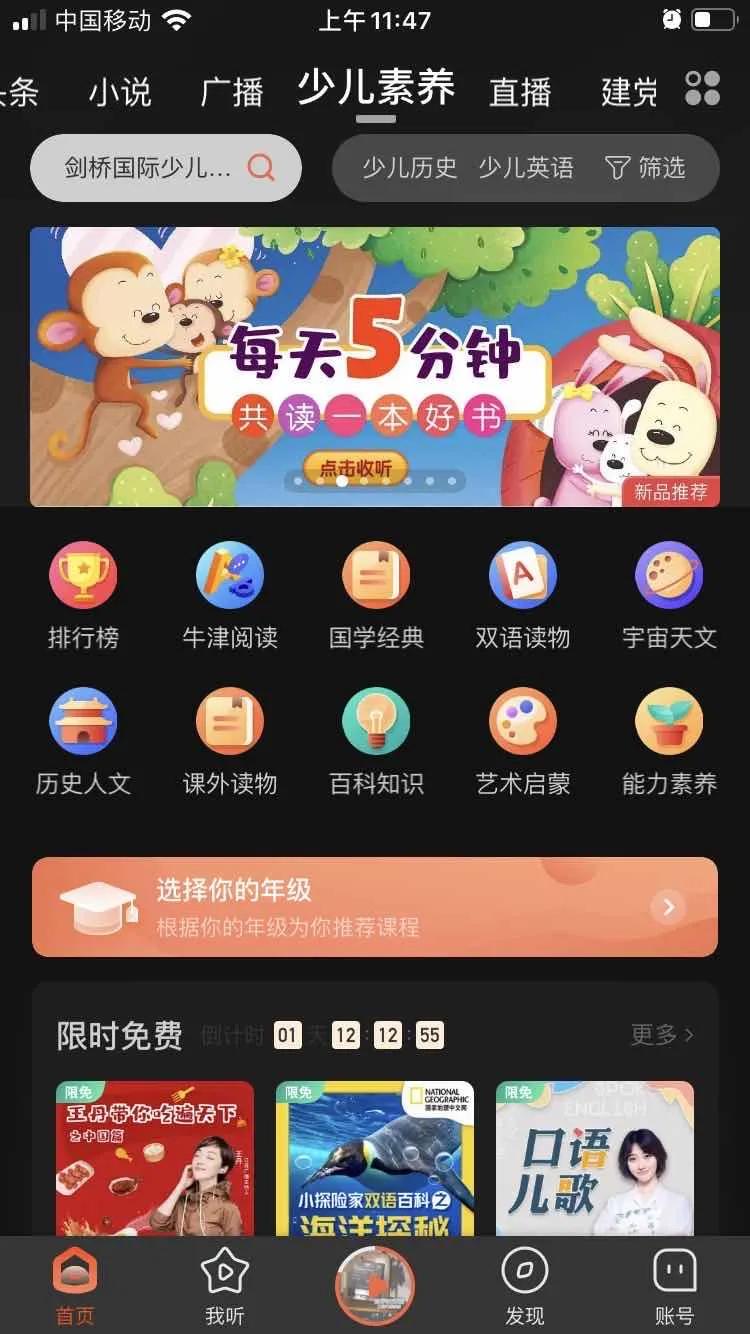This screenshot has height=1334, width=750.
Task: Expand the 选择你的年级 grade selector
Action: (x=375, y=905)
